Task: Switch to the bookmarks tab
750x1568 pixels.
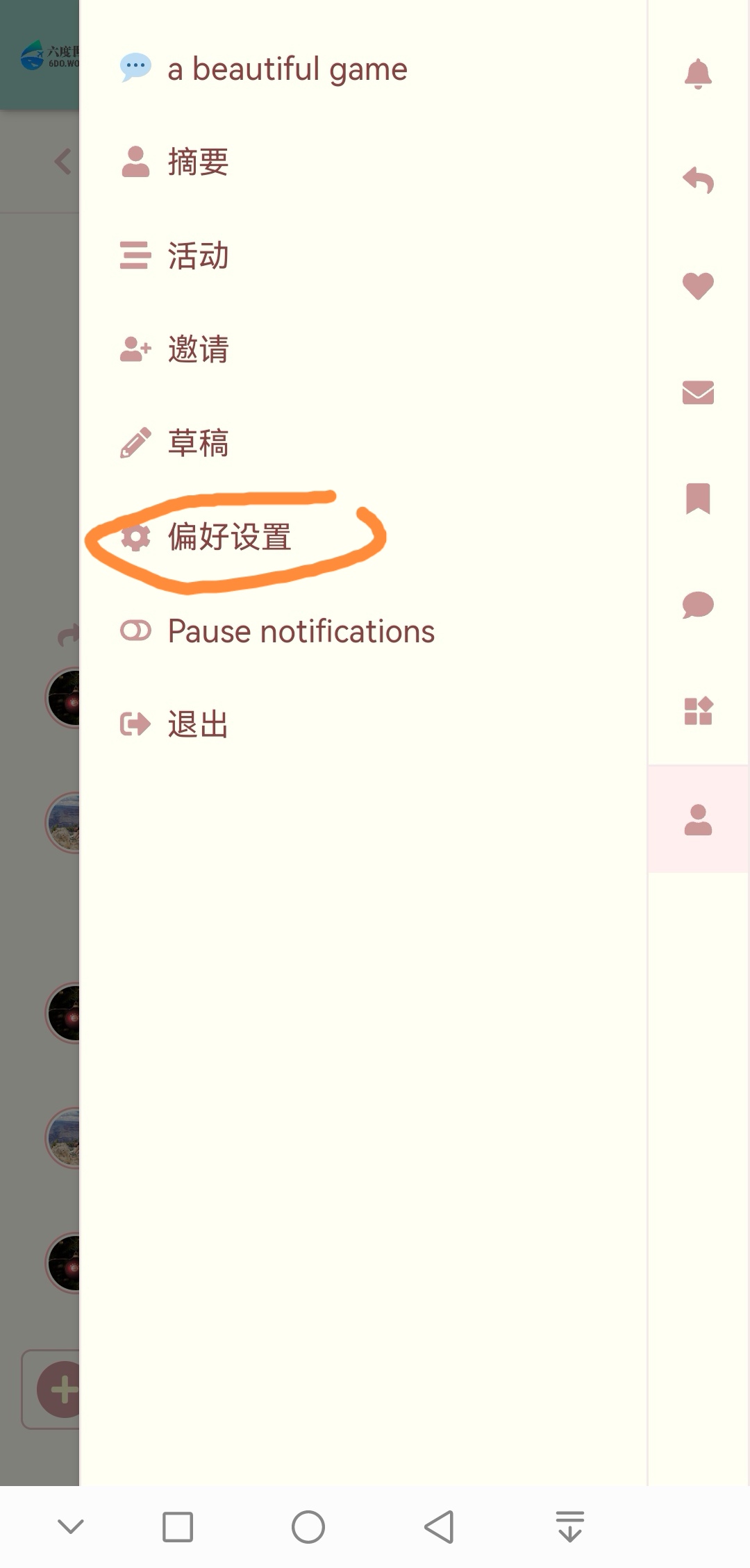Action: [699, 499]
